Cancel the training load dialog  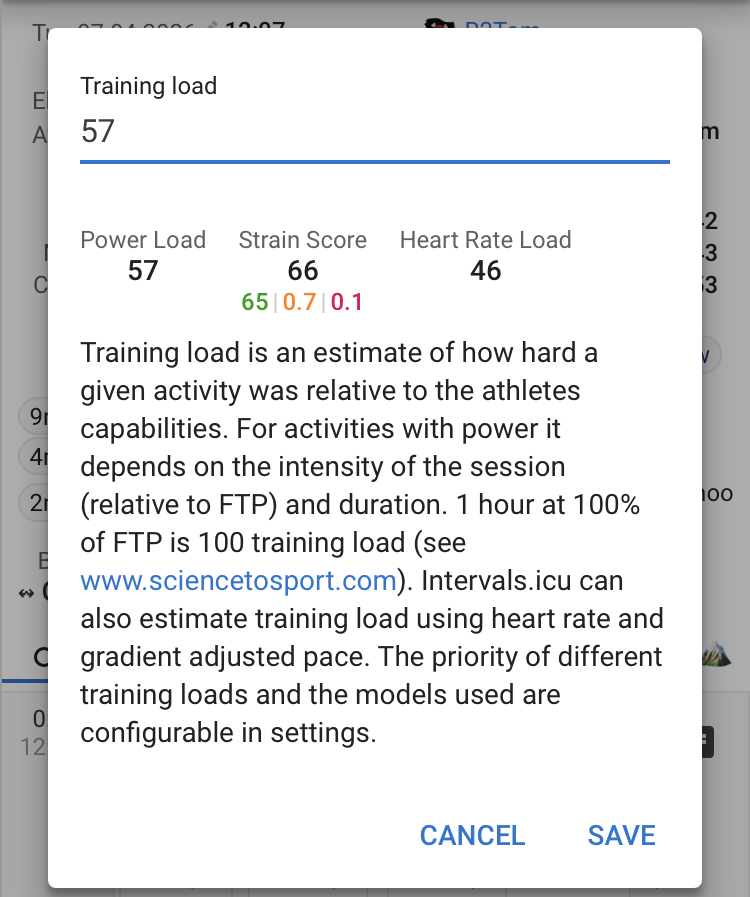pyautogui.click(x=472, y=835)
